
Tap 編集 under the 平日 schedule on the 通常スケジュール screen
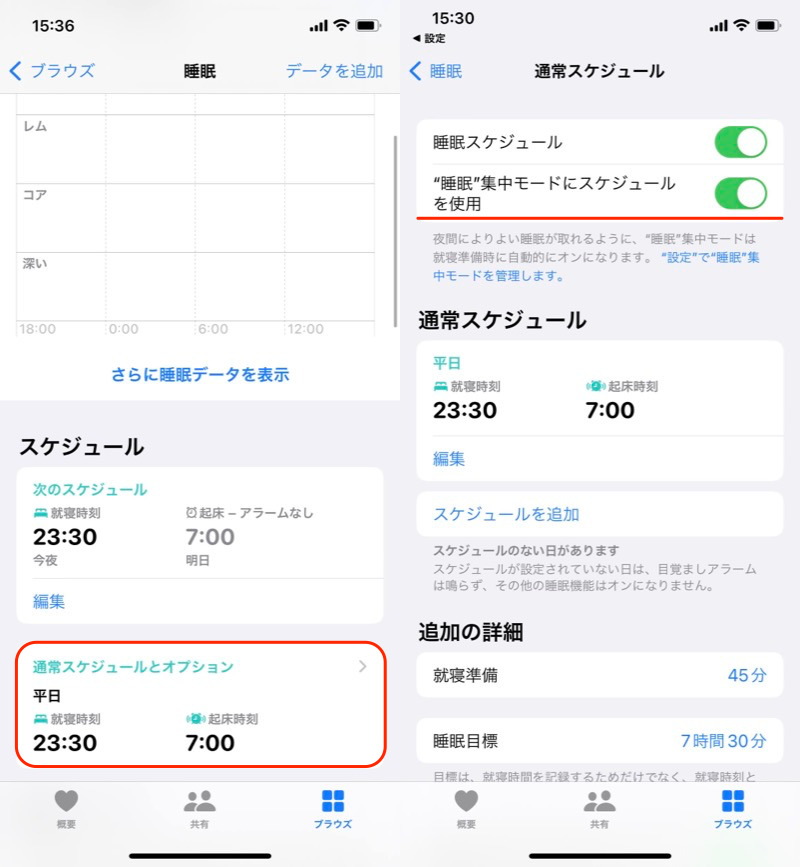point(449,459)
